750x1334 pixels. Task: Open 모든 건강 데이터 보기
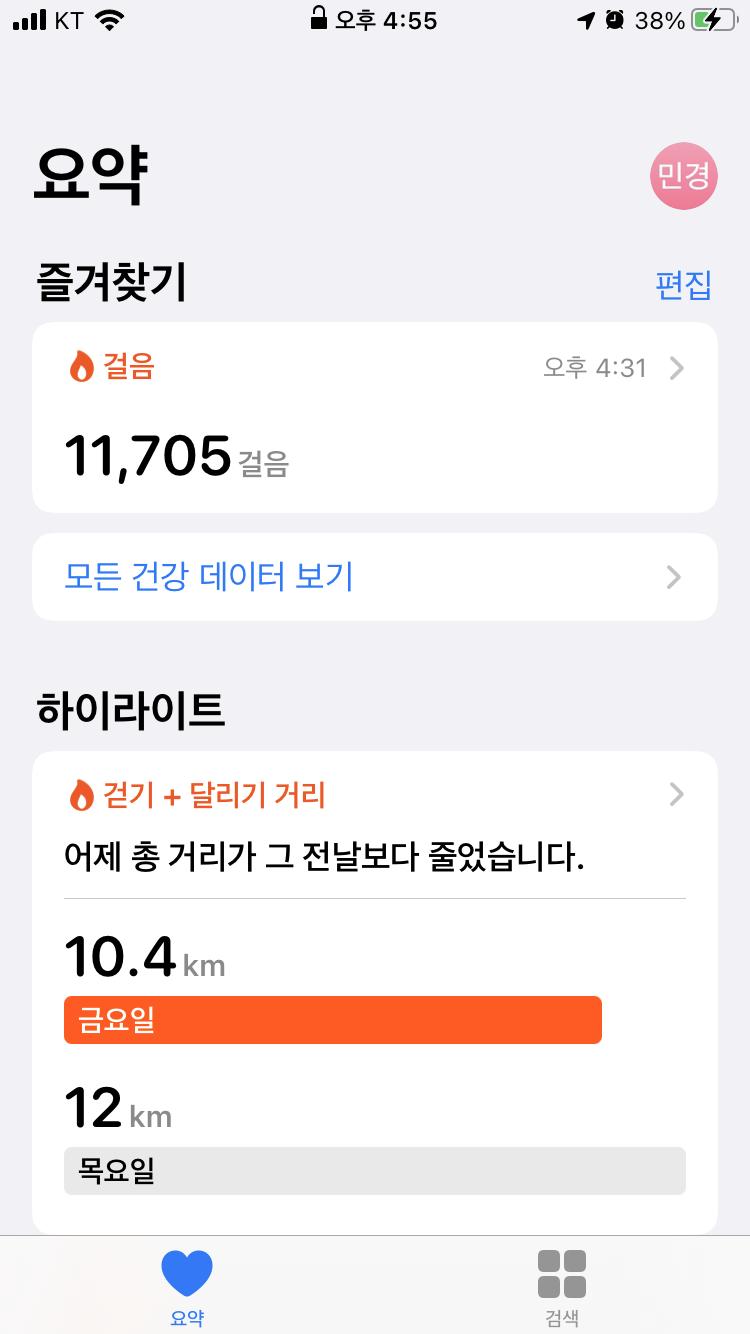pos(374,577)
